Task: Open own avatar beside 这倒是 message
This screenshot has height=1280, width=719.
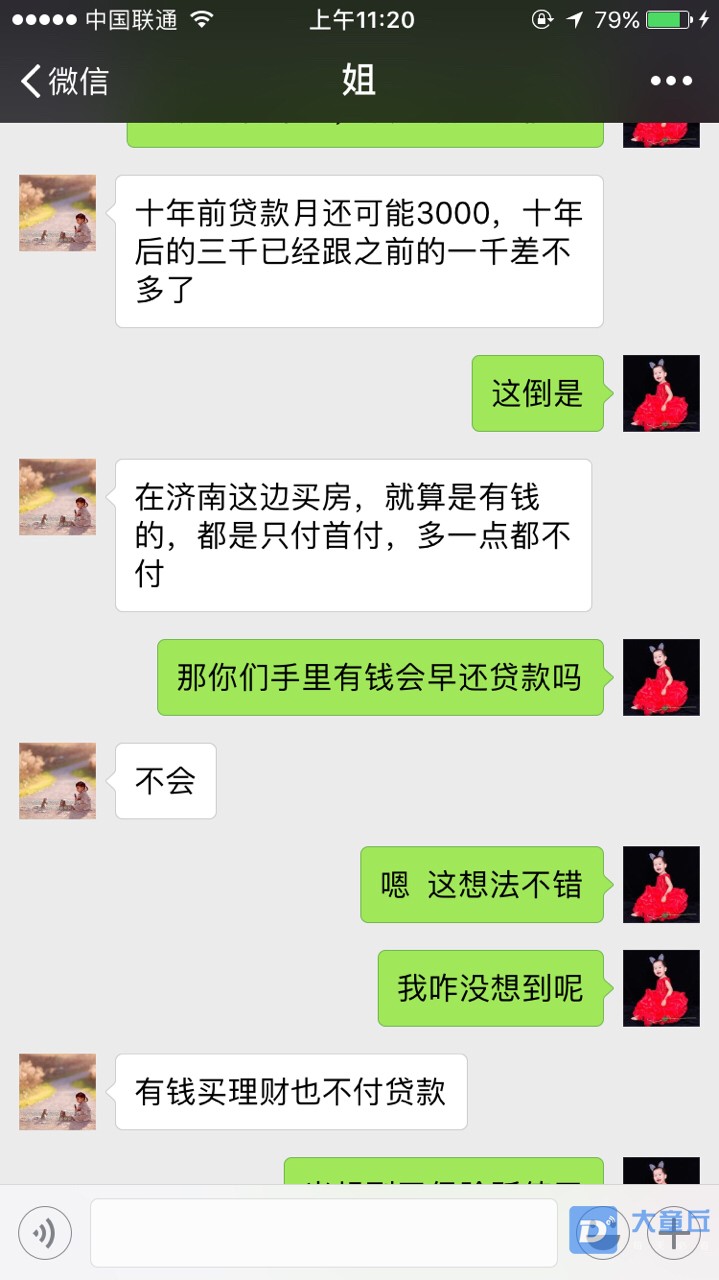Action: [x=661, y=393]
